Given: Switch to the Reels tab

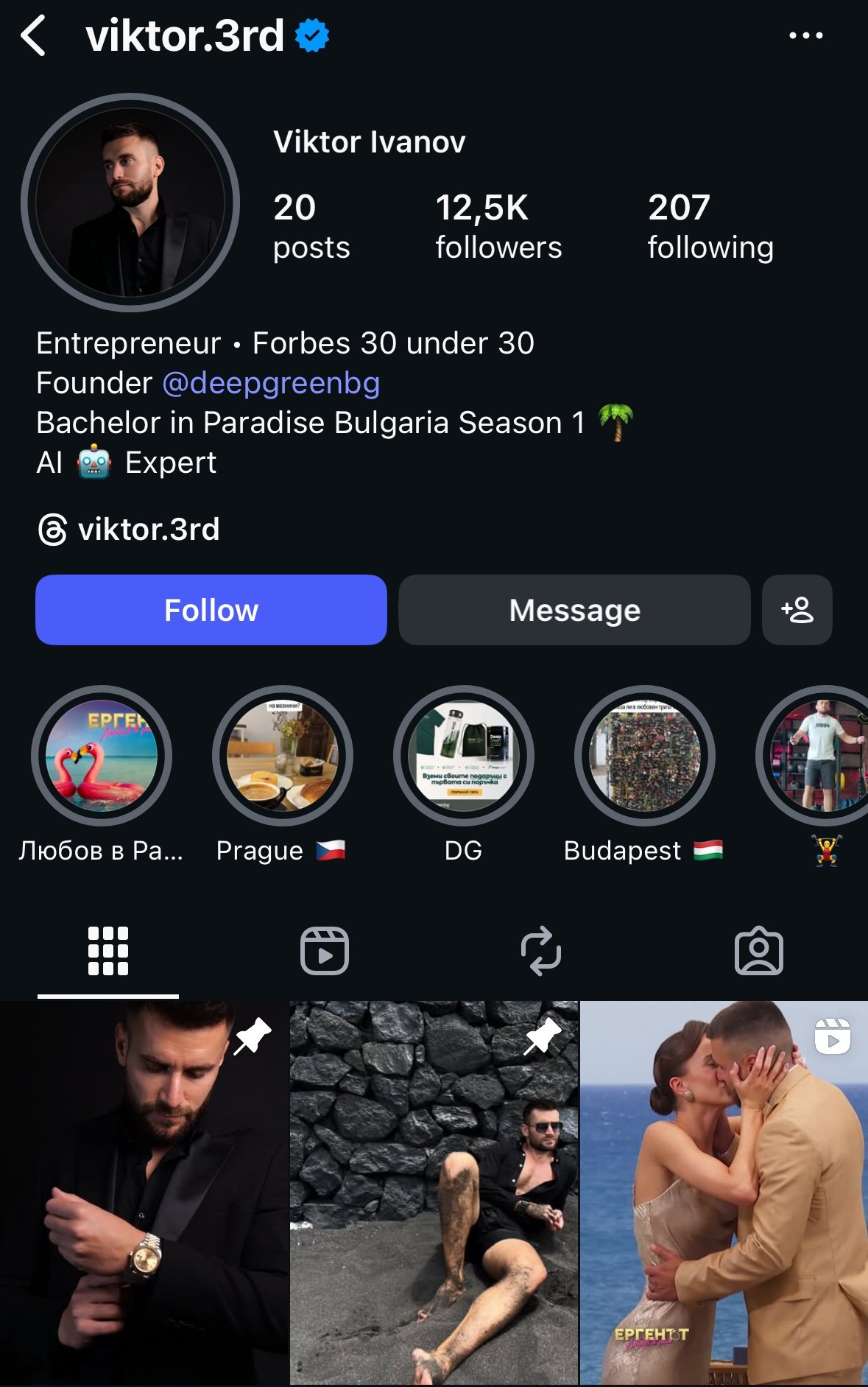Looking at the screenshot, I should pyautogui.click(x=325, y=951).
